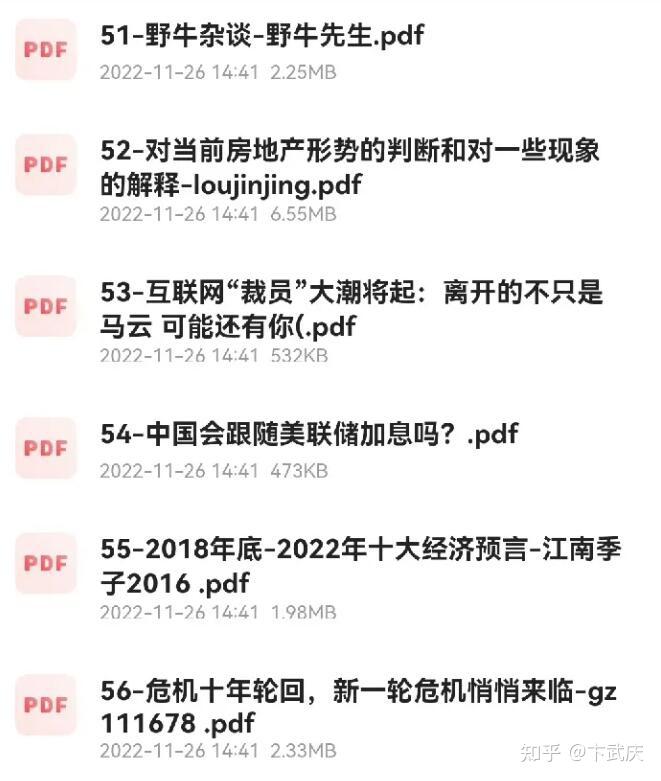View 54-中国会跟随美联储加息吗 PDF
This screenshot has height=781, width=661.
[309, 434]
